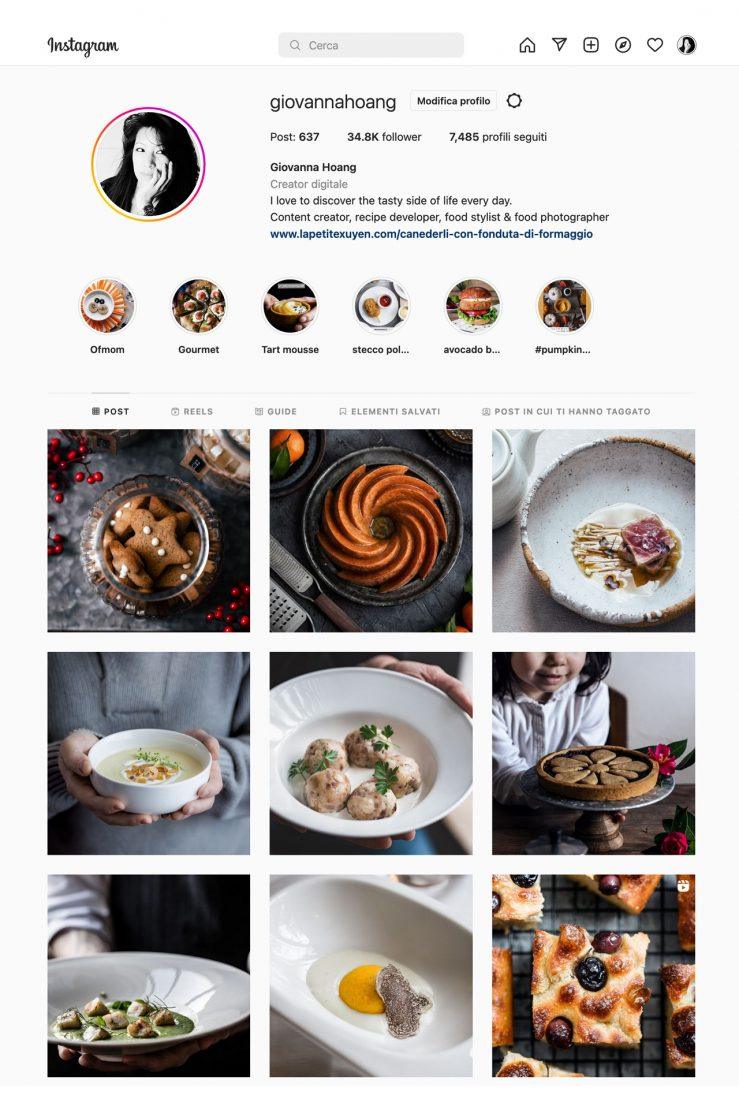Open the activity heart icon

(655, 45)
